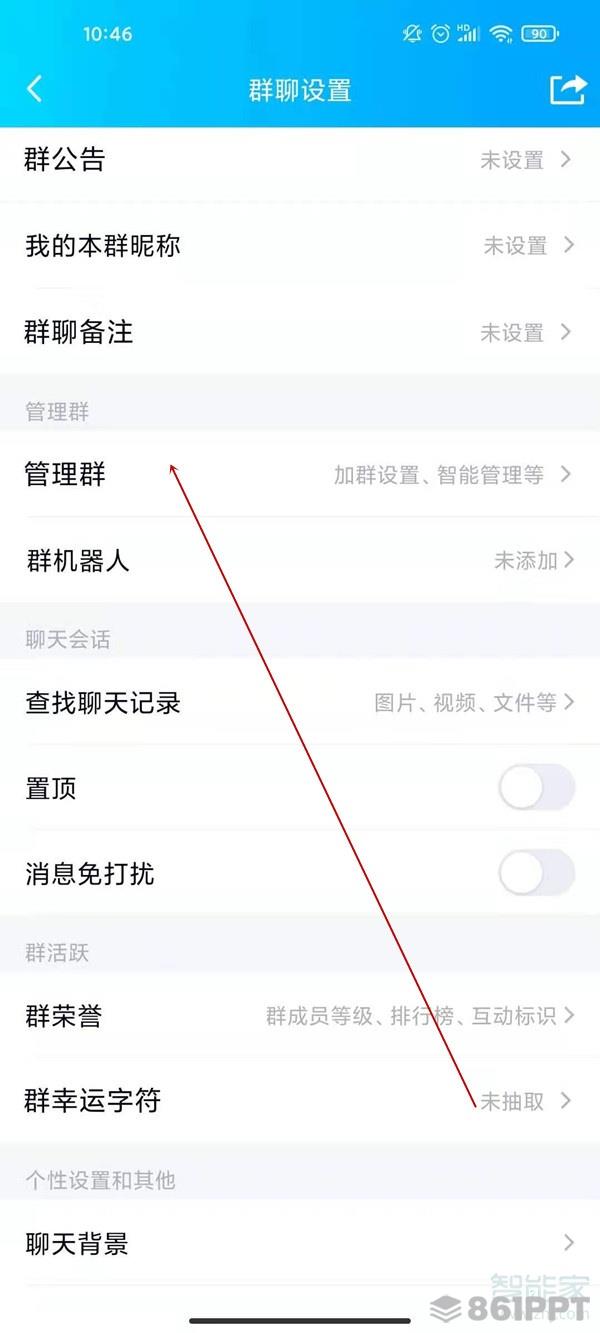Open the 群机器人 row
The width and height of the screenshot is (600, 1333).
click(300, 561)
